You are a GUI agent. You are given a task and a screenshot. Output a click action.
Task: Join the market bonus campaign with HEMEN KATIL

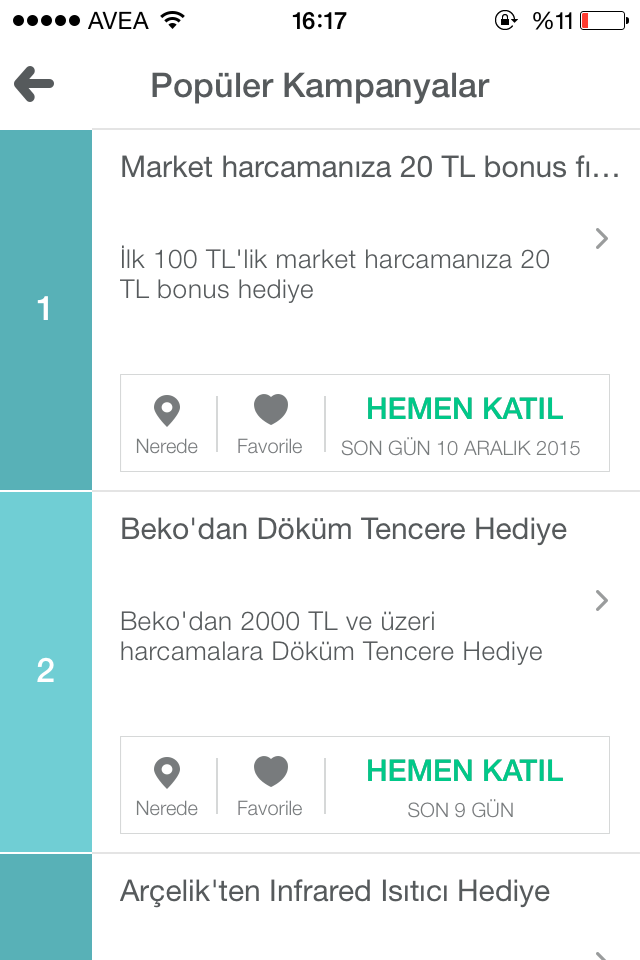pyautogui.click(x=464, y=410)
